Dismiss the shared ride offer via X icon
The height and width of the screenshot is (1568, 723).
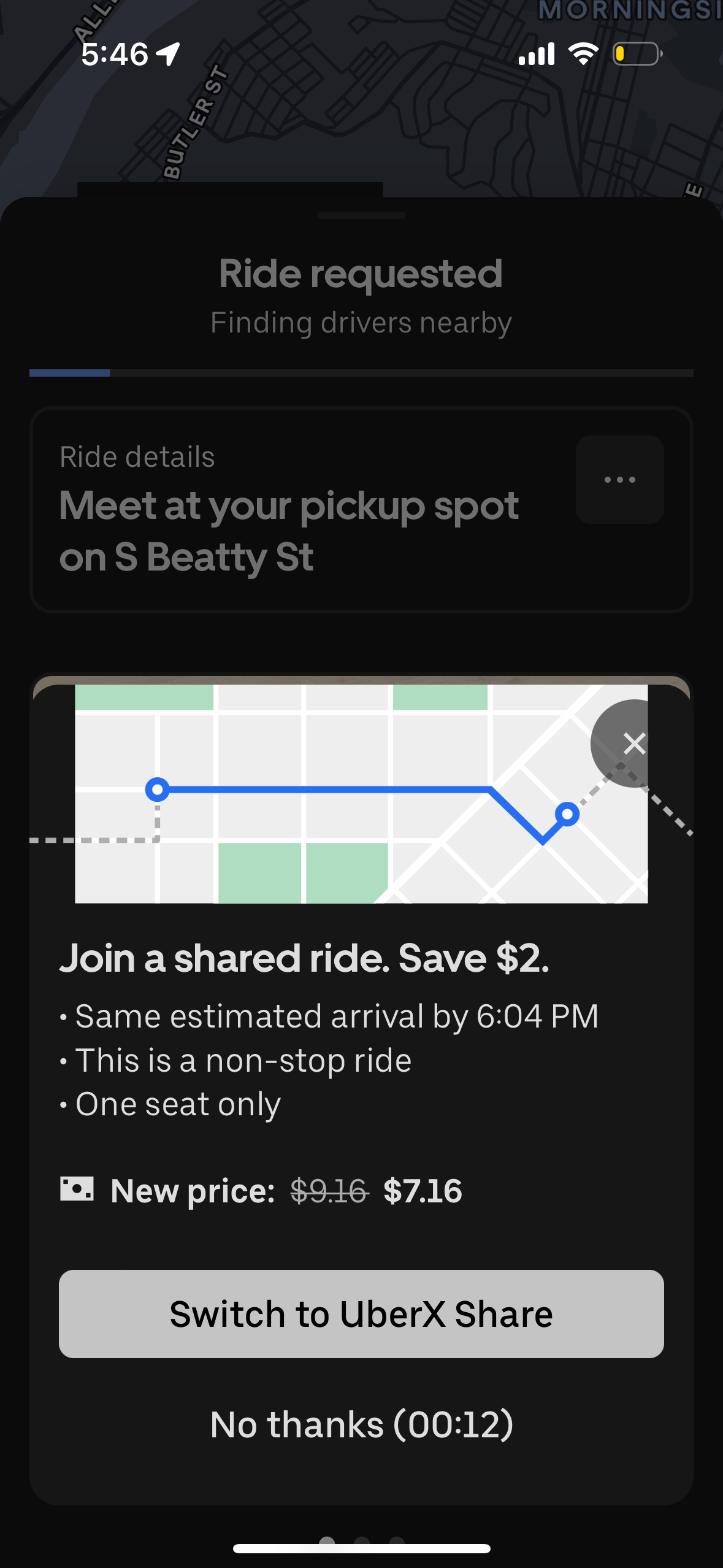pyautogui.click(x=634, y=743)
